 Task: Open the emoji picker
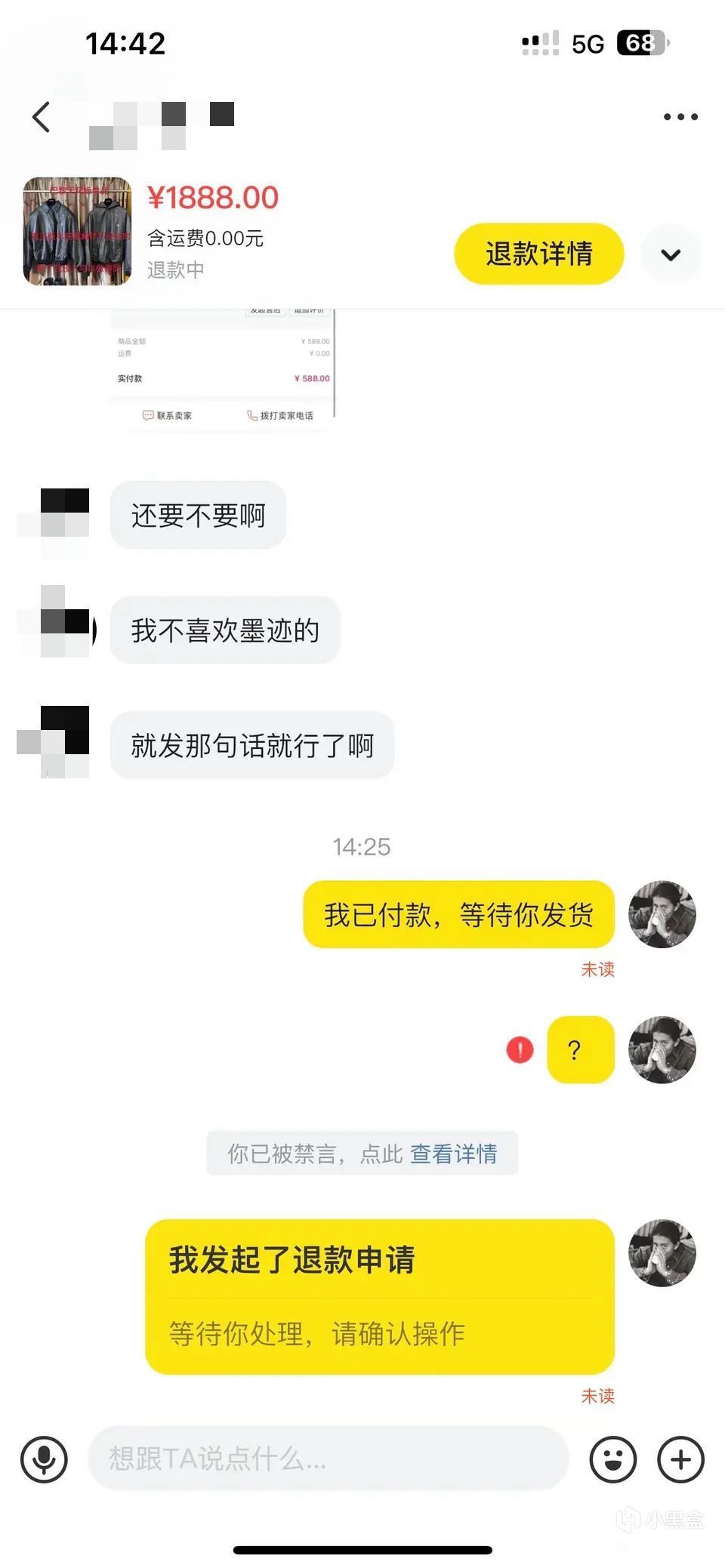coord(612,1459)
